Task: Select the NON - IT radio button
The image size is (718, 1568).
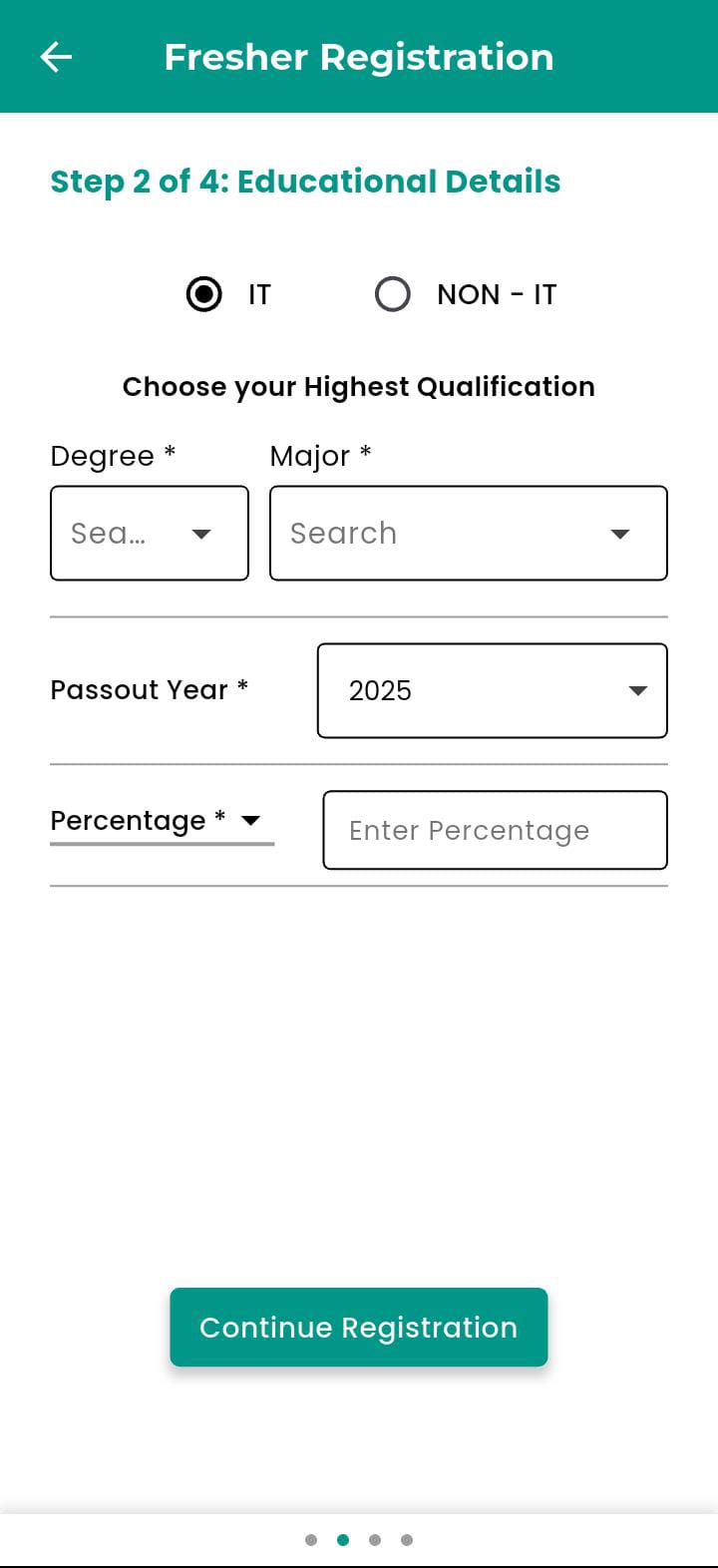Action: 393,294
